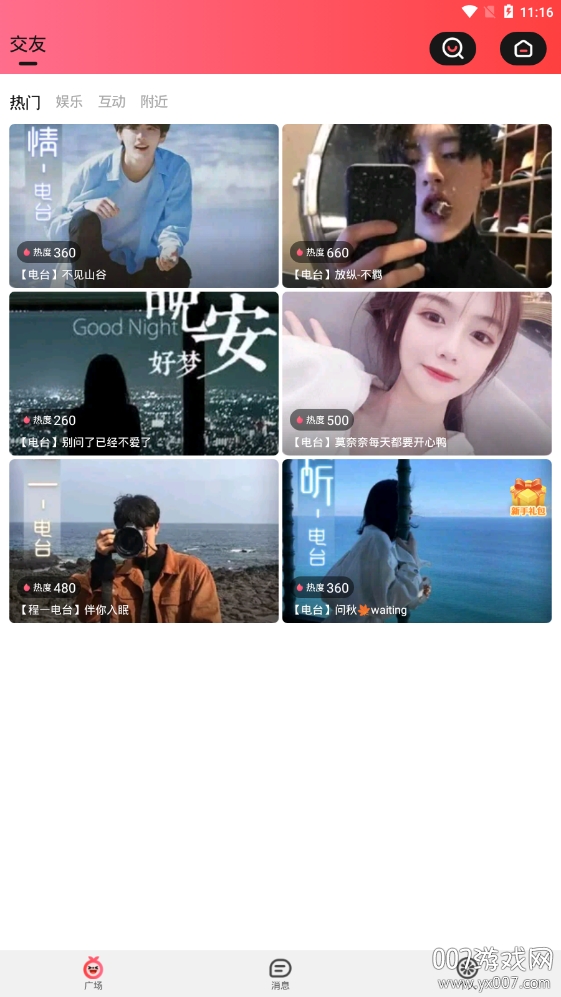Screen dimensions: 561x997
Task: Select the 热门 tab
Action: [25, 102]
